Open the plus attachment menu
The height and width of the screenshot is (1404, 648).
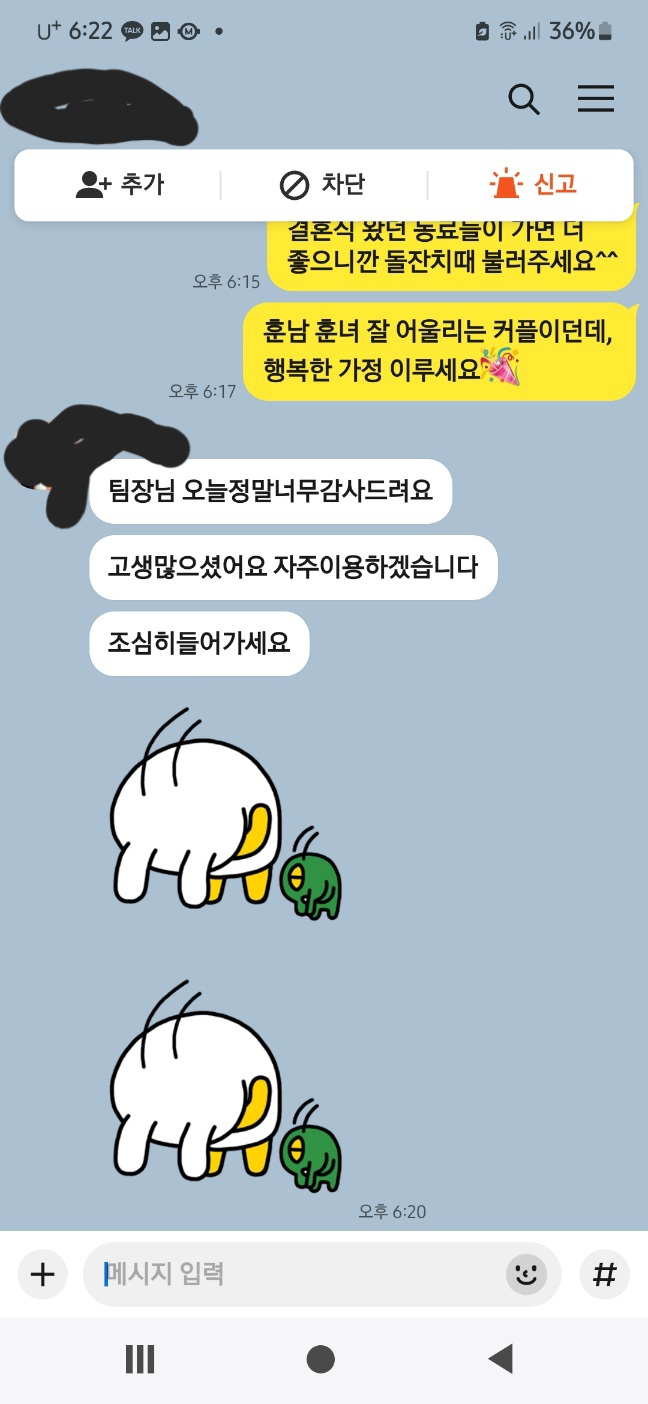click(x=42, y=1274)
